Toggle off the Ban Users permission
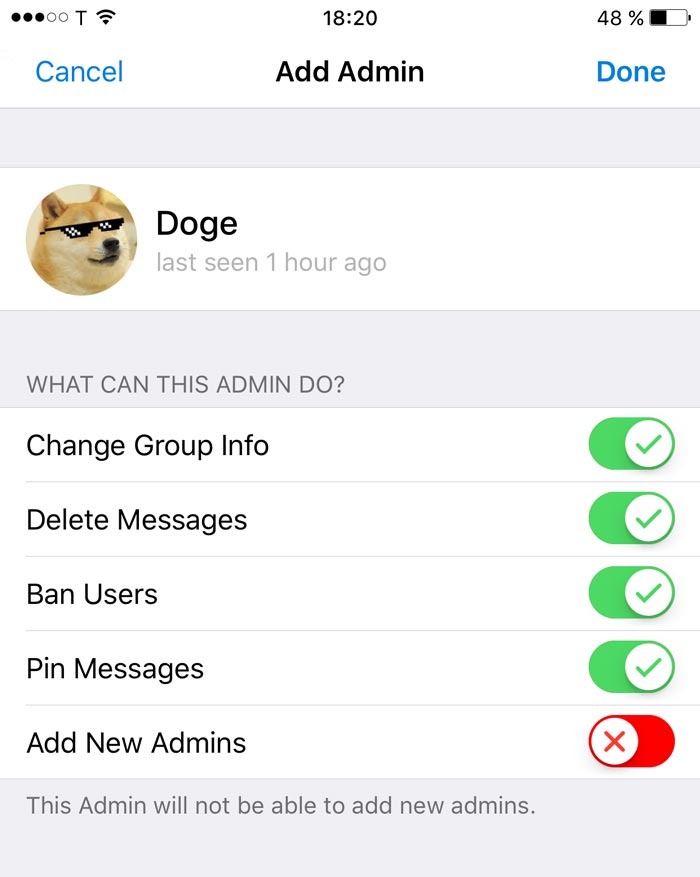Screen dimensions: 700x877 tap(631, 594)
